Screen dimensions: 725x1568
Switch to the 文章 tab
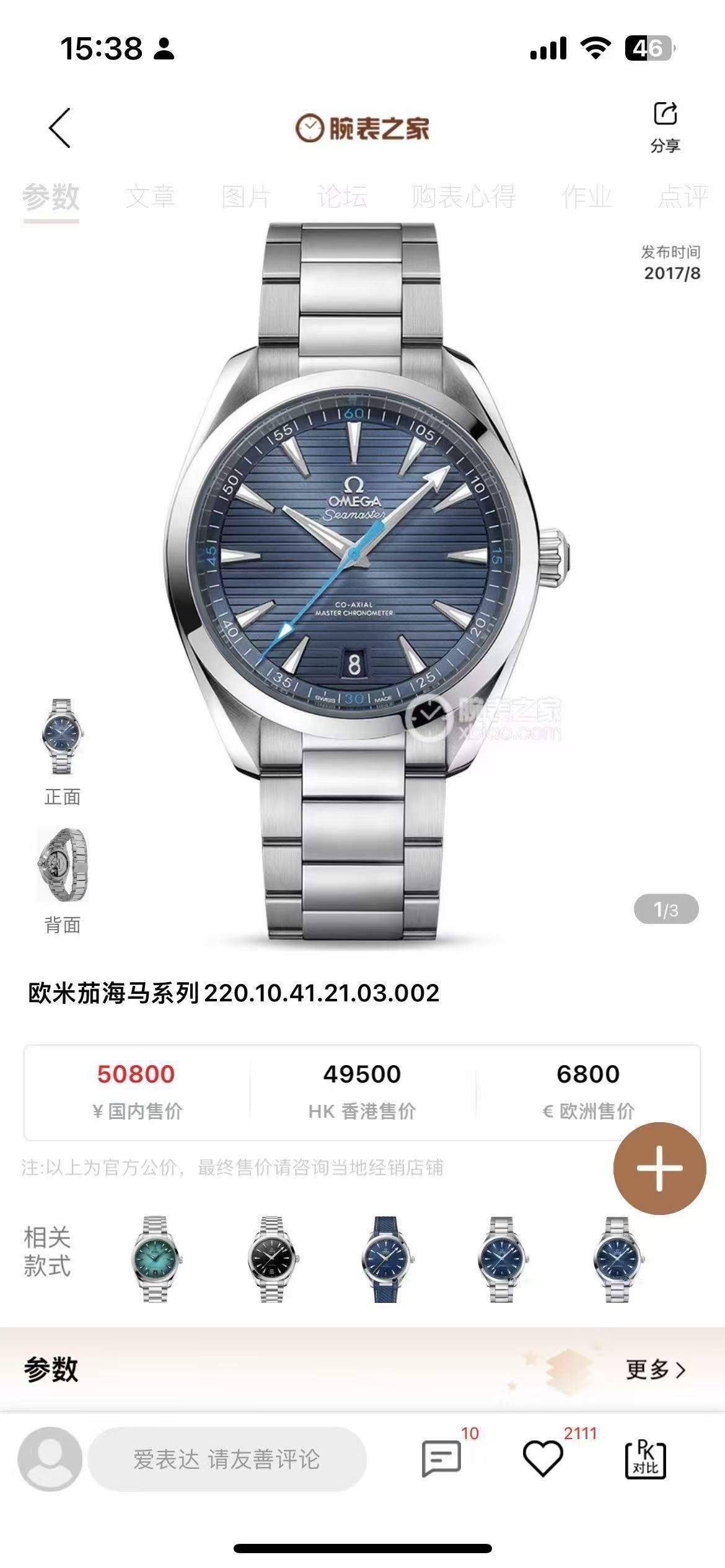point(150,197)
